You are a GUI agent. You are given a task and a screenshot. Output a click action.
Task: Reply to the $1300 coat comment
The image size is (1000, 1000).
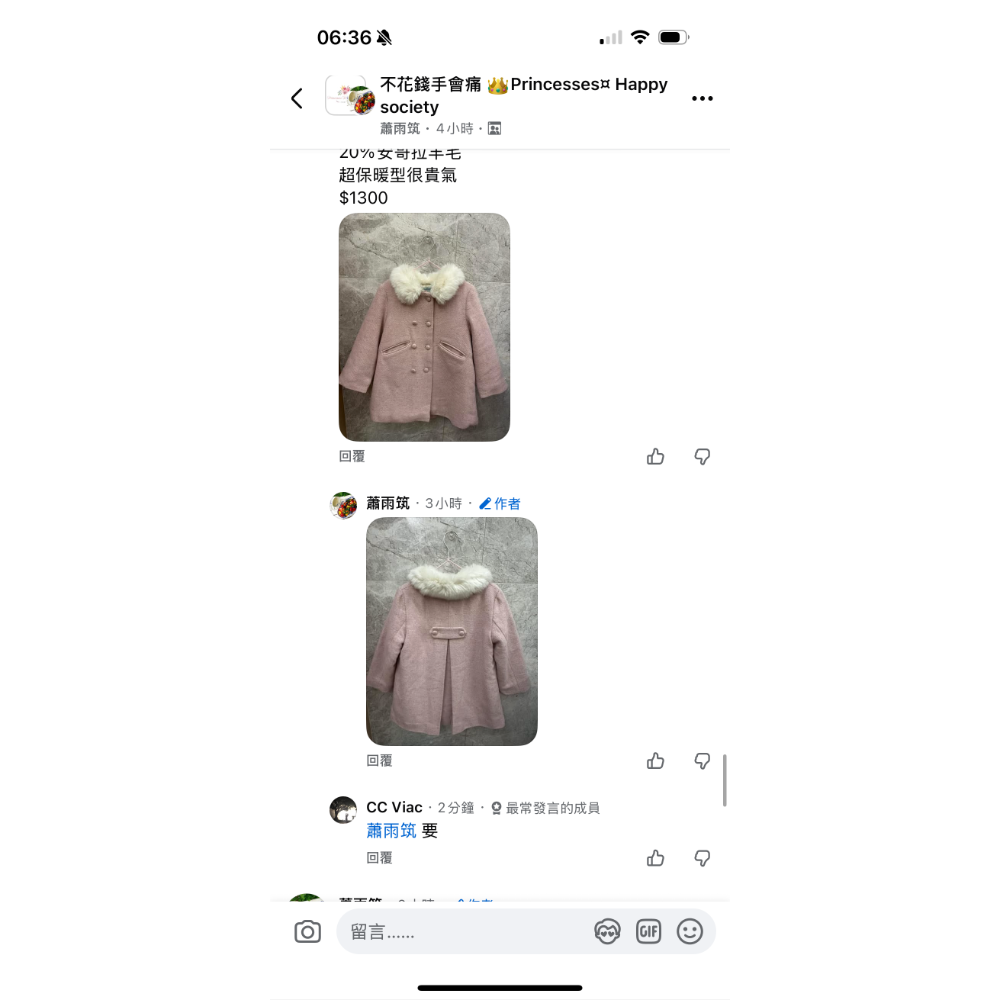pos(352,456)
